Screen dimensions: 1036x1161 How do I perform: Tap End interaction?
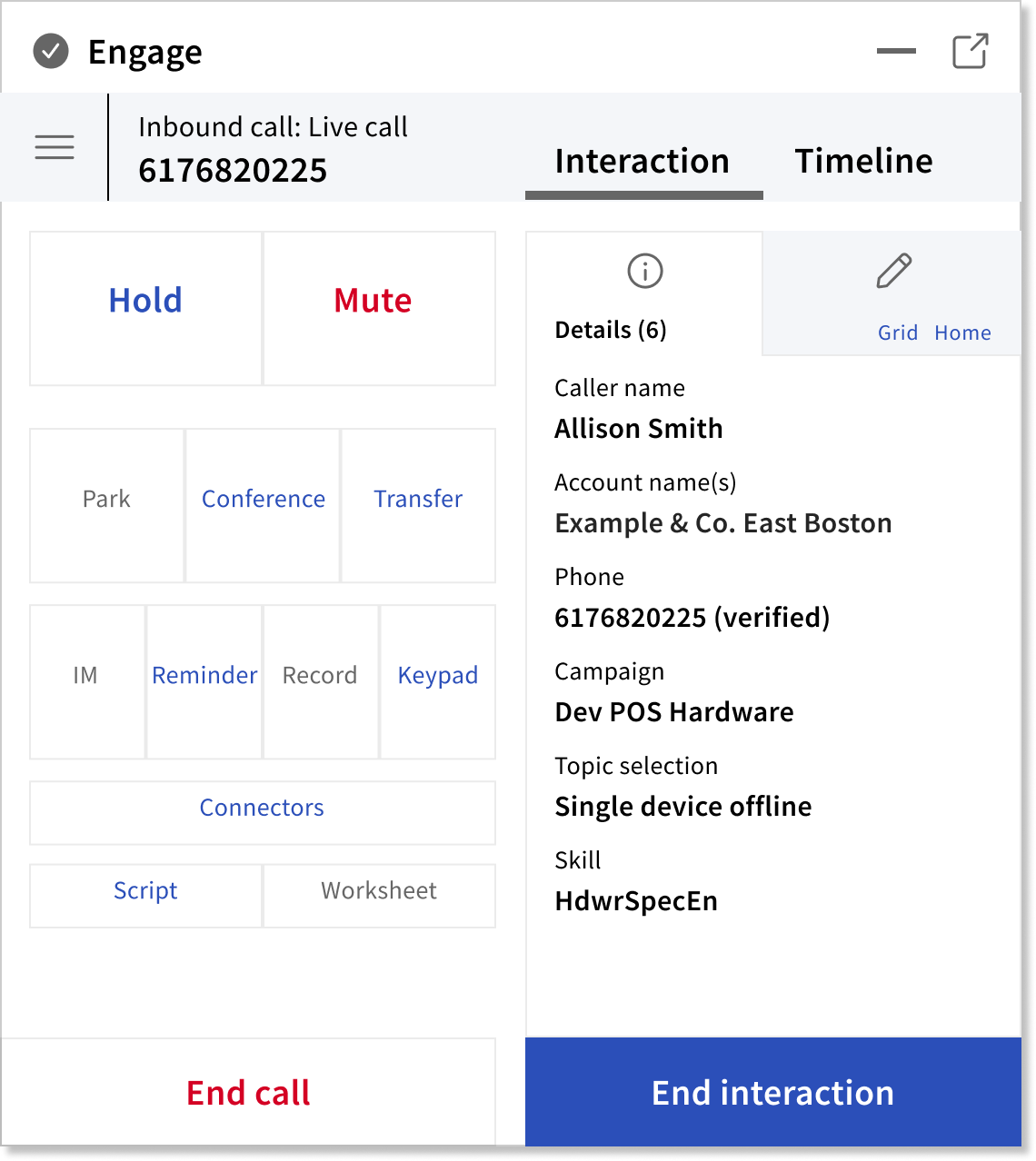(772, 1092)
